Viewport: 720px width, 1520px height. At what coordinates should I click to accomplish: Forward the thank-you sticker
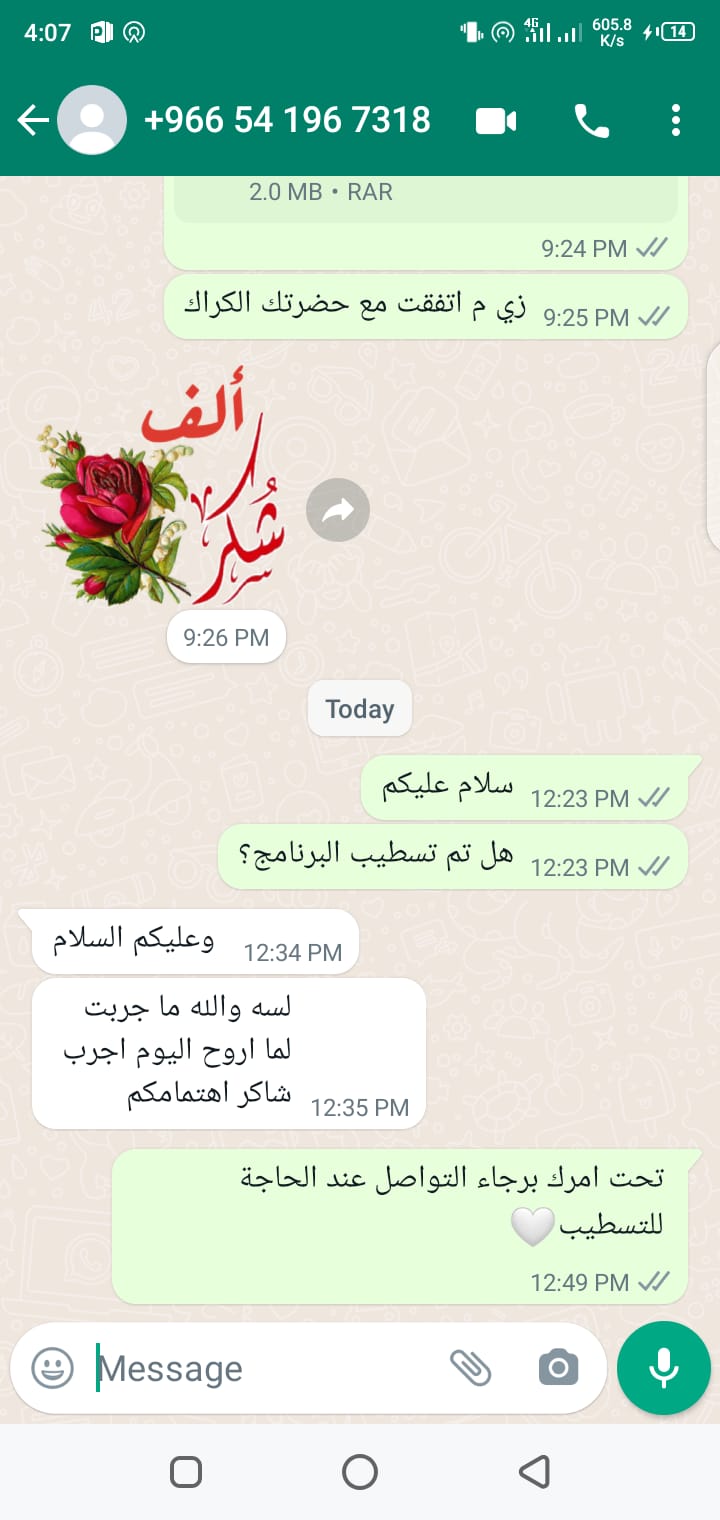[338, 511]
